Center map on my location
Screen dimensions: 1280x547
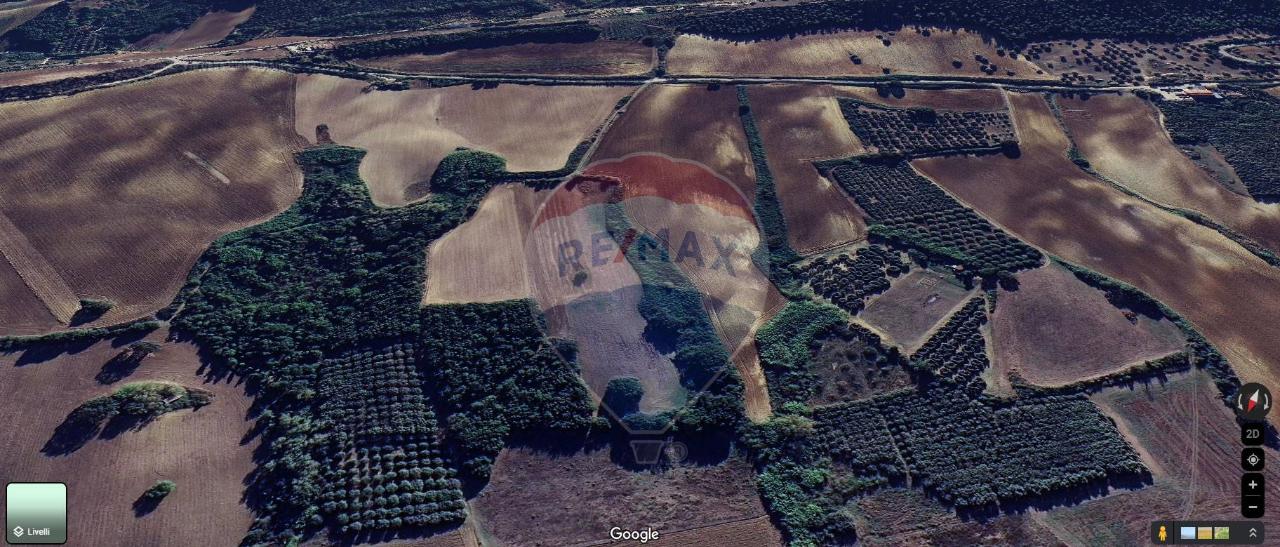(x=1252, y=460)
